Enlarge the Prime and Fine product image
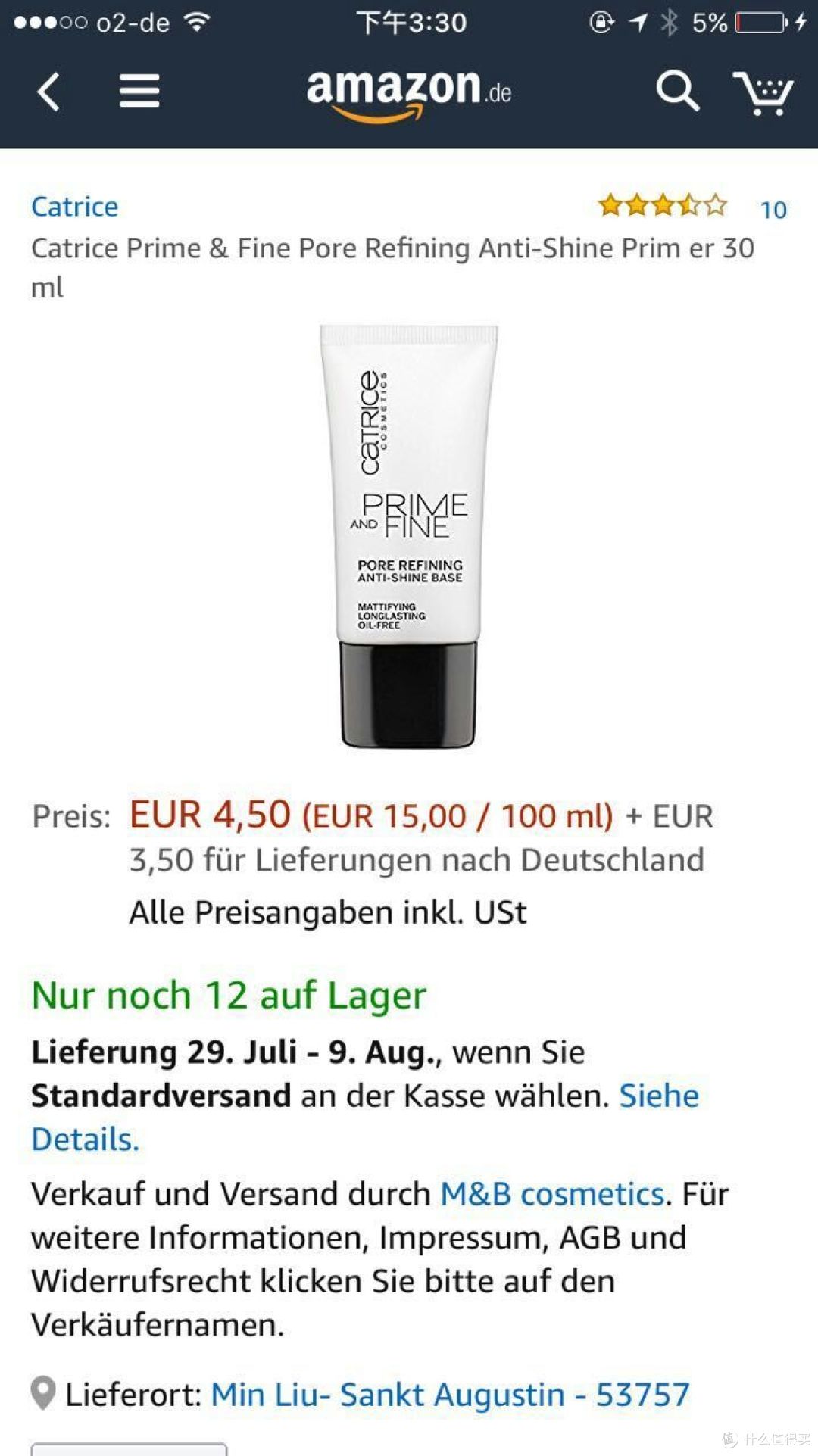Image resolution: width=818 pixels, height=1456 pixels. click(x=409, y=536)
